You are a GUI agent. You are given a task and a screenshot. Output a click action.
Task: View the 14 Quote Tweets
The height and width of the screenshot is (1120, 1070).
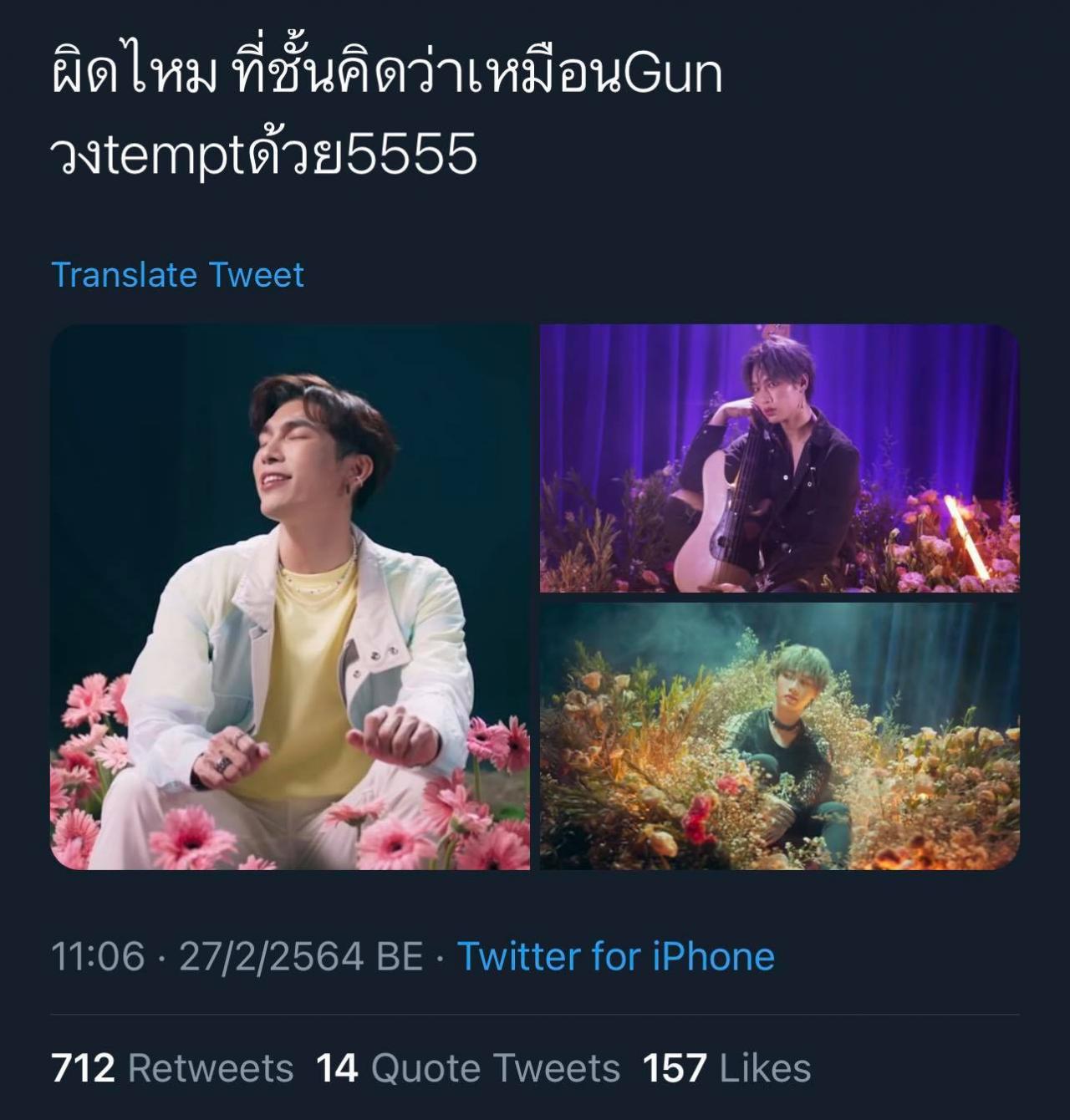point(468,1068)
